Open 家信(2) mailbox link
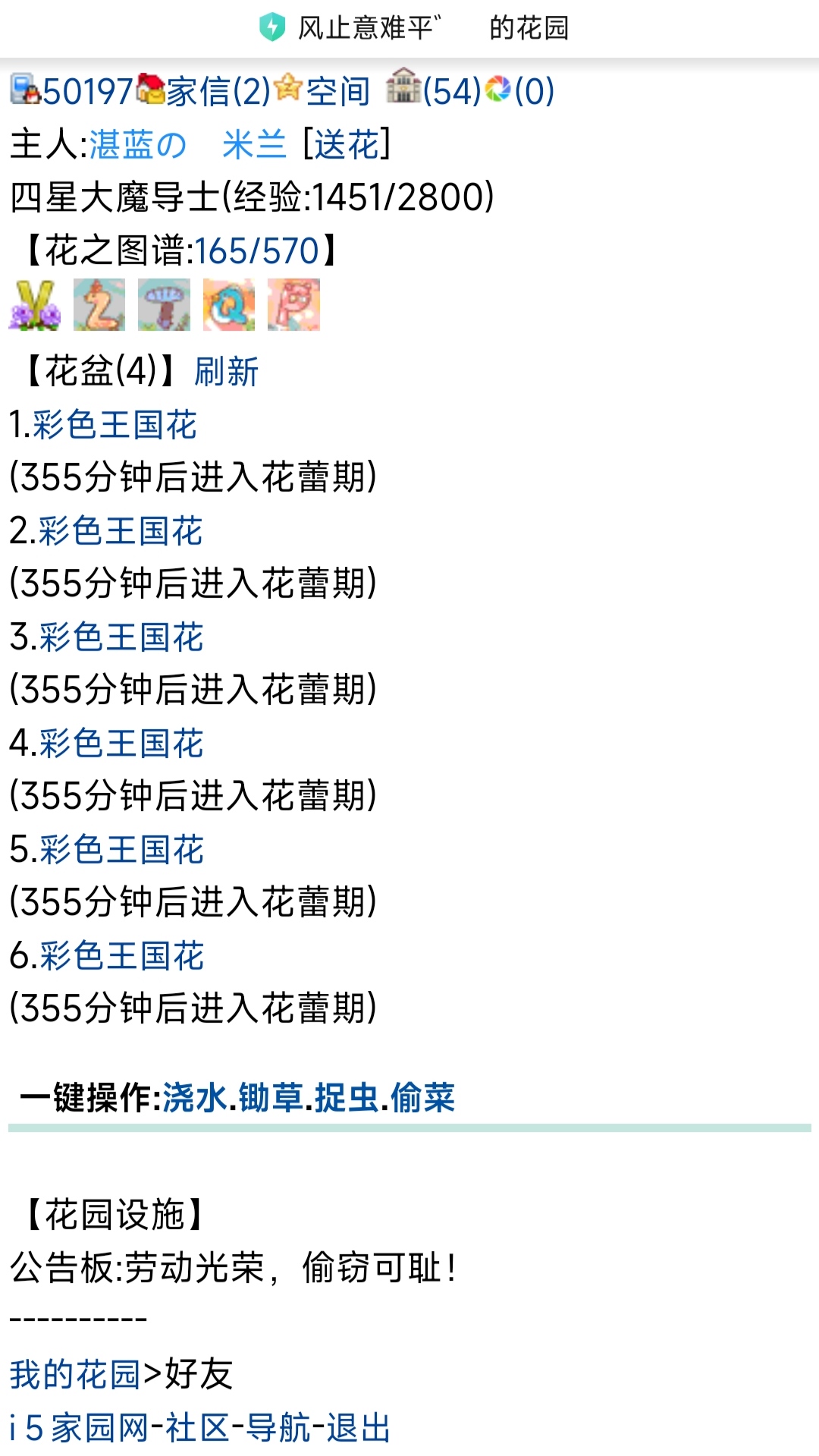The image size is (819, 1456). (x=218, y=92)
